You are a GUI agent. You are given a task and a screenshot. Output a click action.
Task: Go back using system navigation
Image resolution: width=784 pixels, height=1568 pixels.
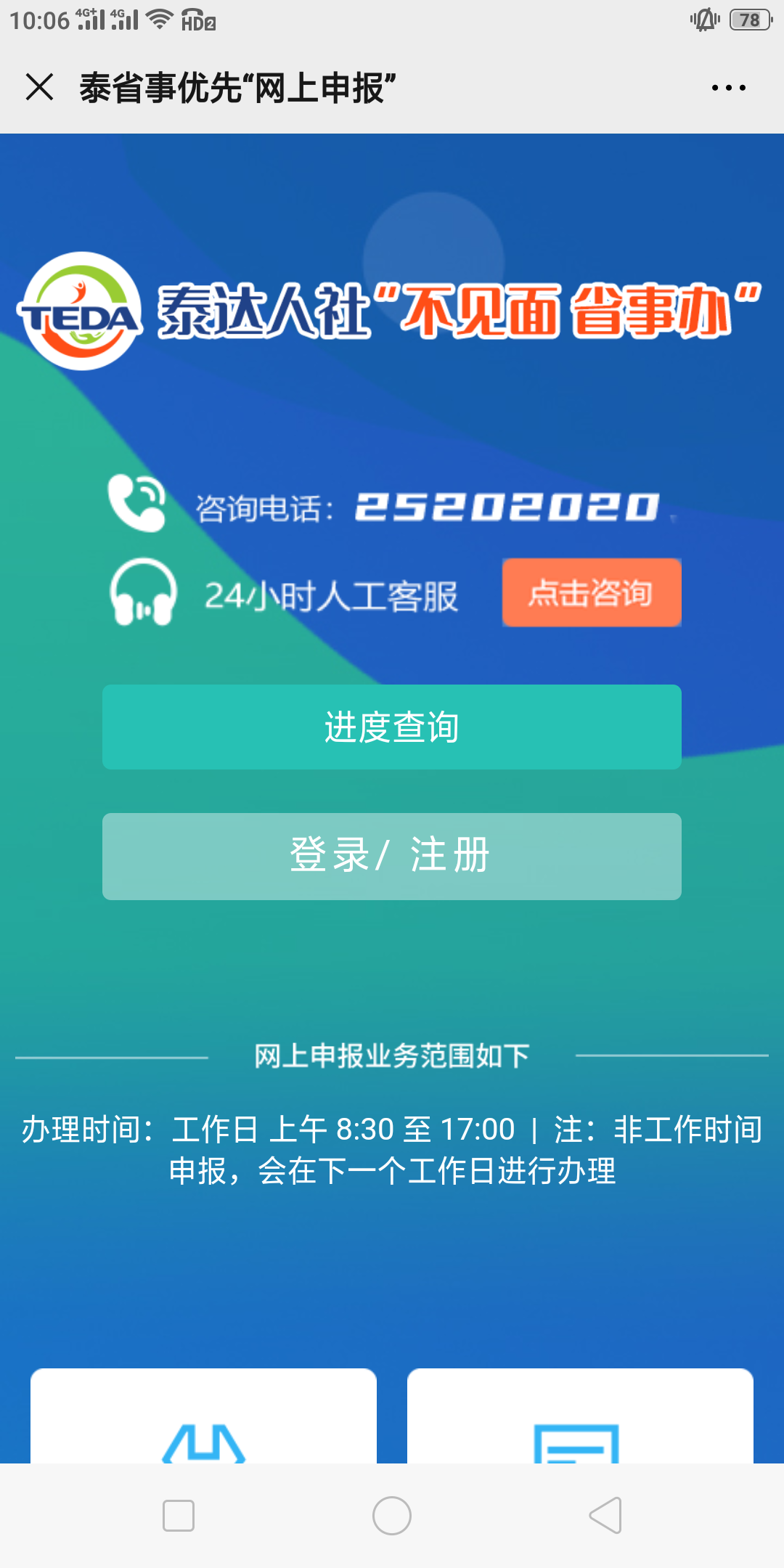[605, 1515]
